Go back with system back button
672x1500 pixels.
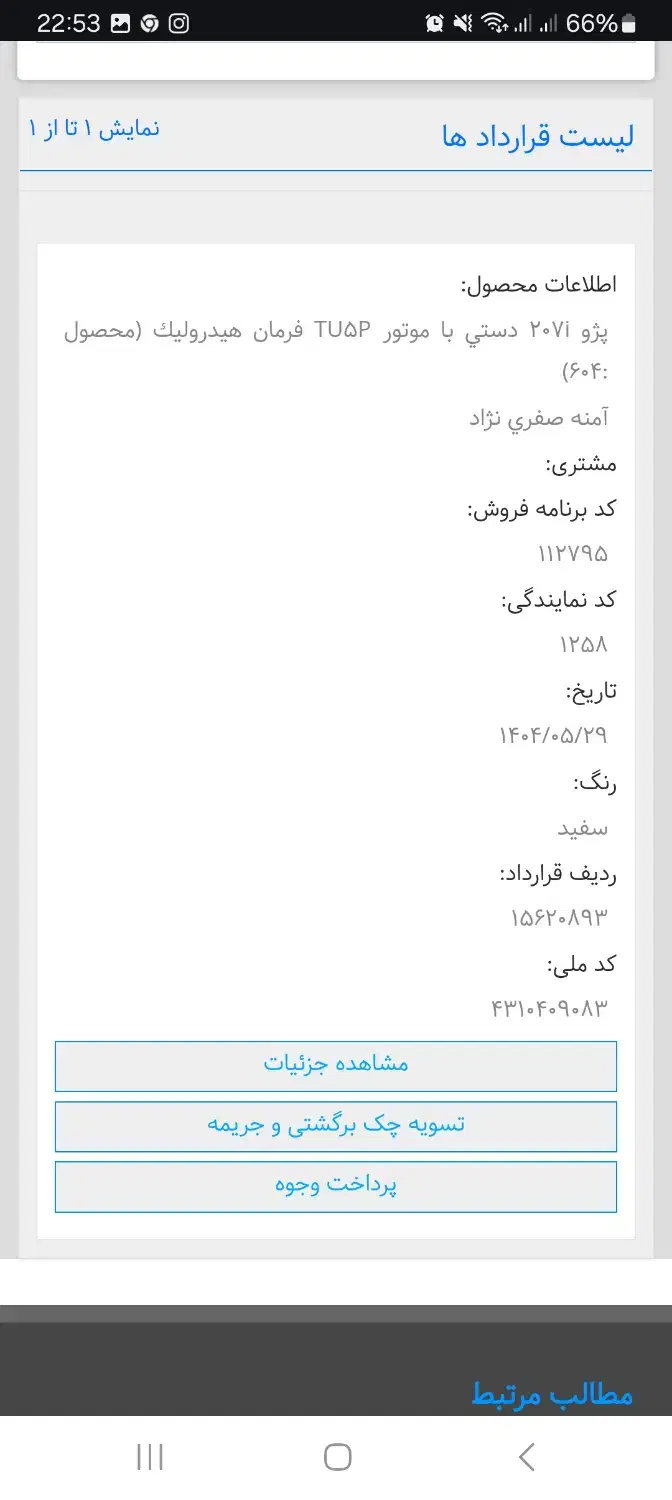coord(526,1457)
